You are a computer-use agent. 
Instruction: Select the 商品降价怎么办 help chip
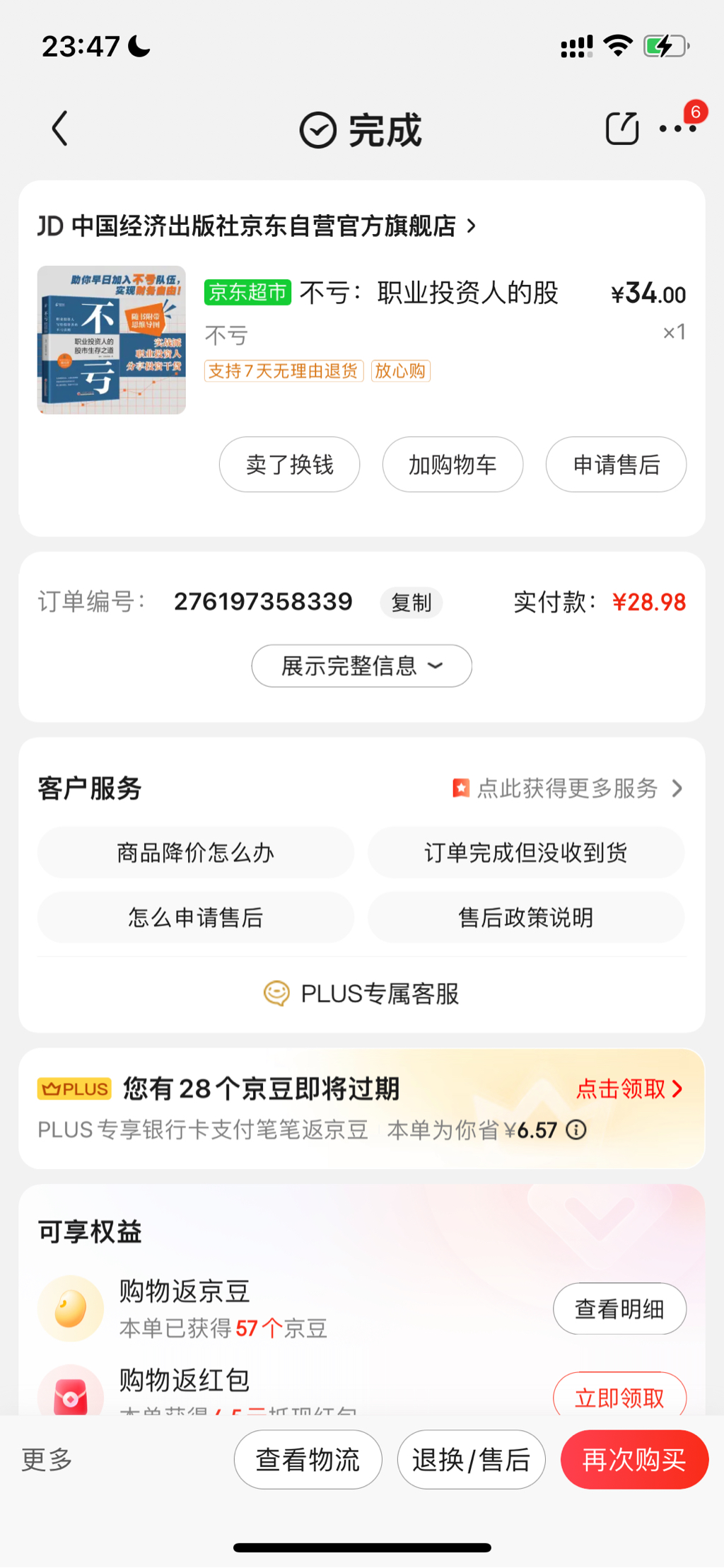[196, 853]
